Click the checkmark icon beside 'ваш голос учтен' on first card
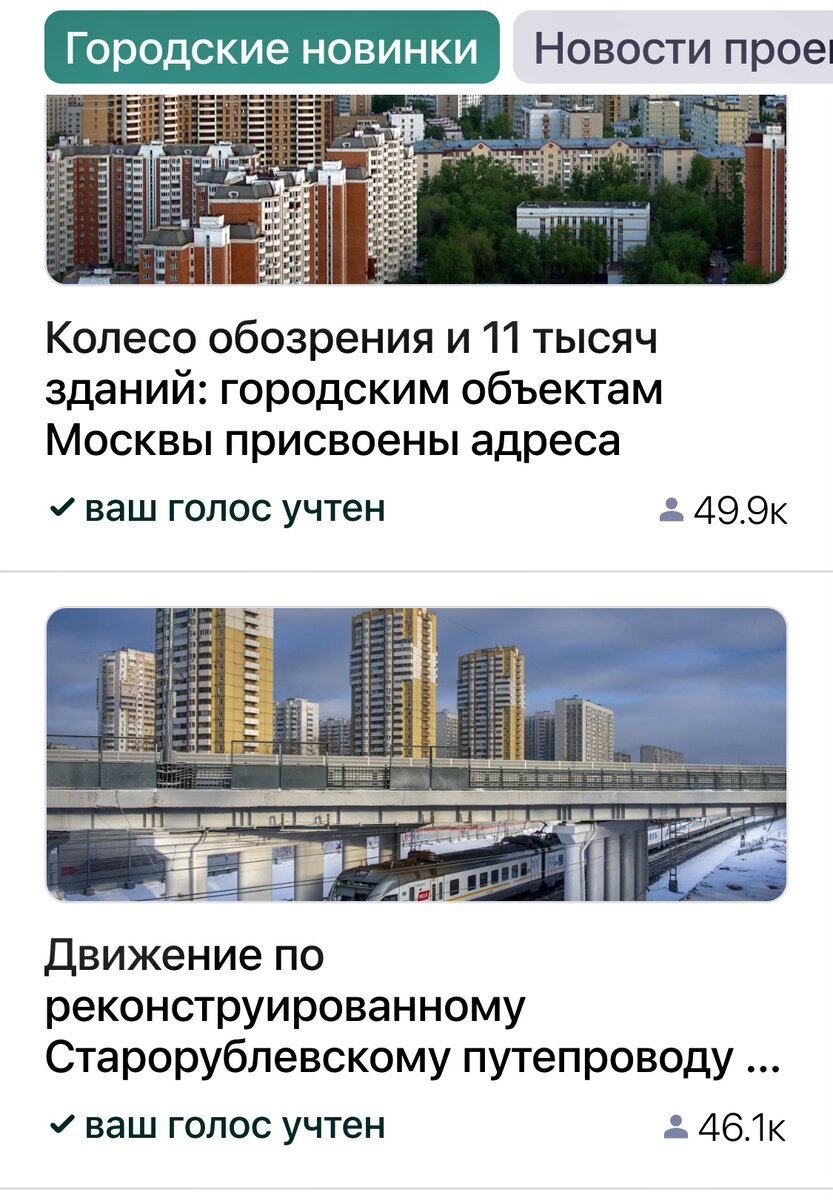 point(62,509)
